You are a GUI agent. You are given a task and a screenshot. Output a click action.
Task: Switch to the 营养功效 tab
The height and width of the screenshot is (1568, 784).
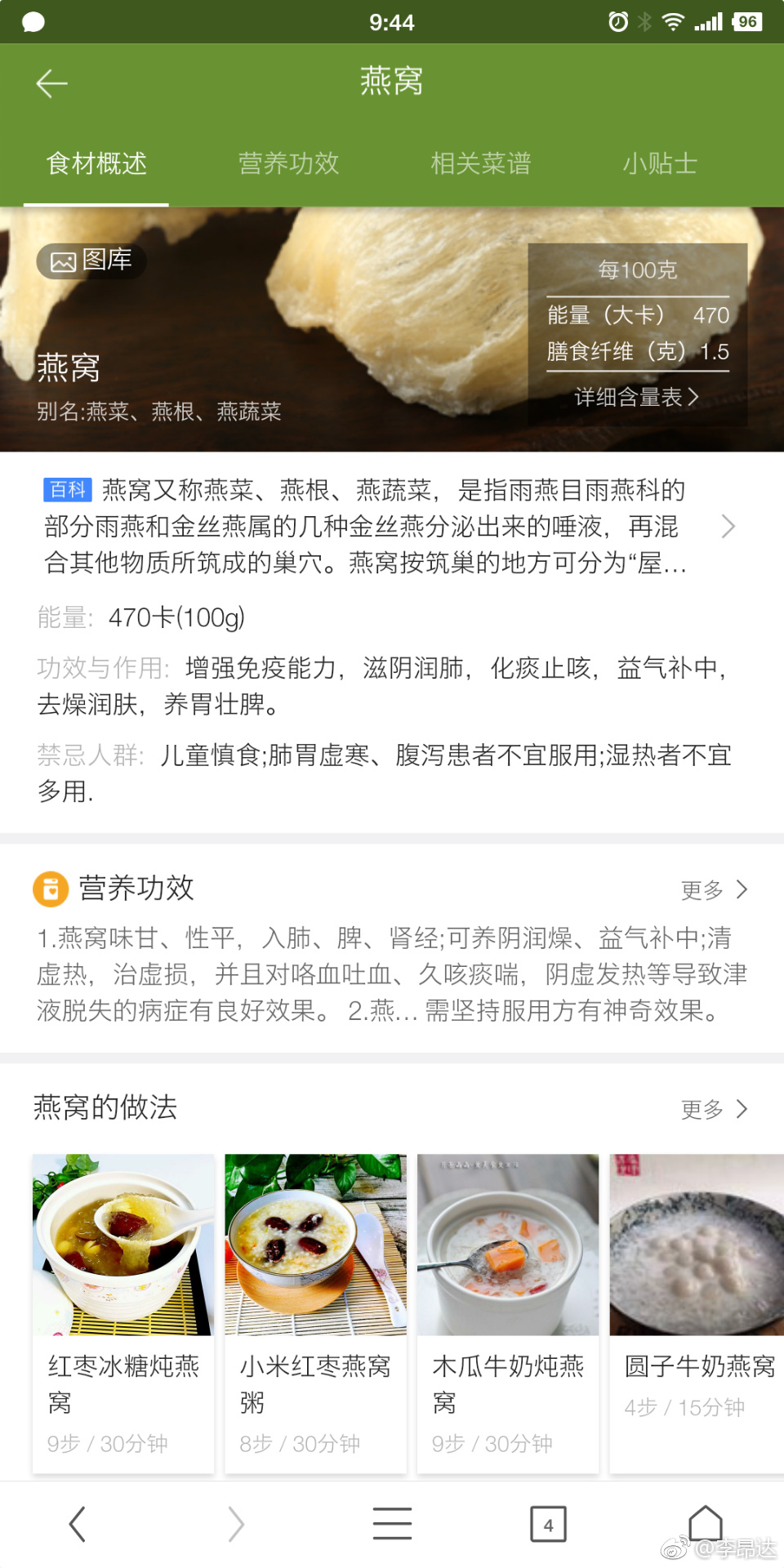pyautogui.click(x=288, y=163)
